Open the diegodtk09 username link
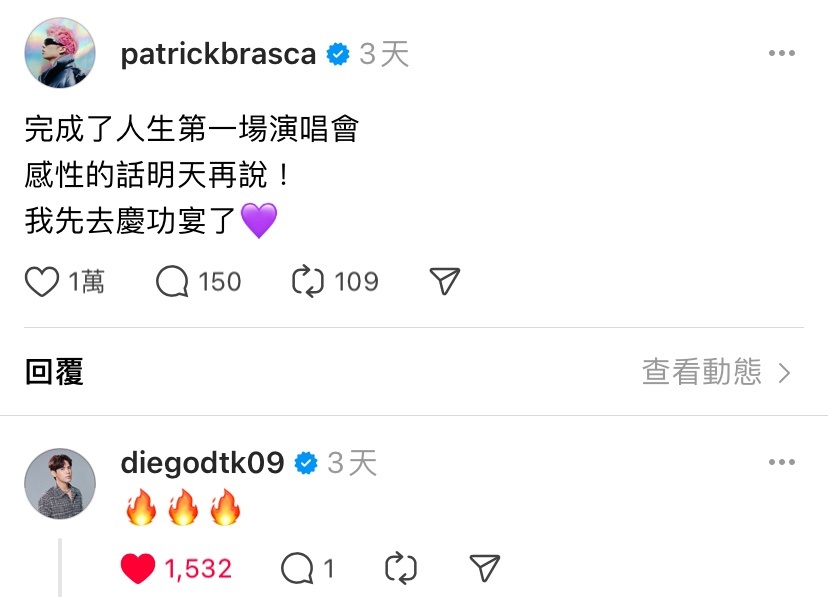Screen dimensions: 828x597 [x=202, y=463]
